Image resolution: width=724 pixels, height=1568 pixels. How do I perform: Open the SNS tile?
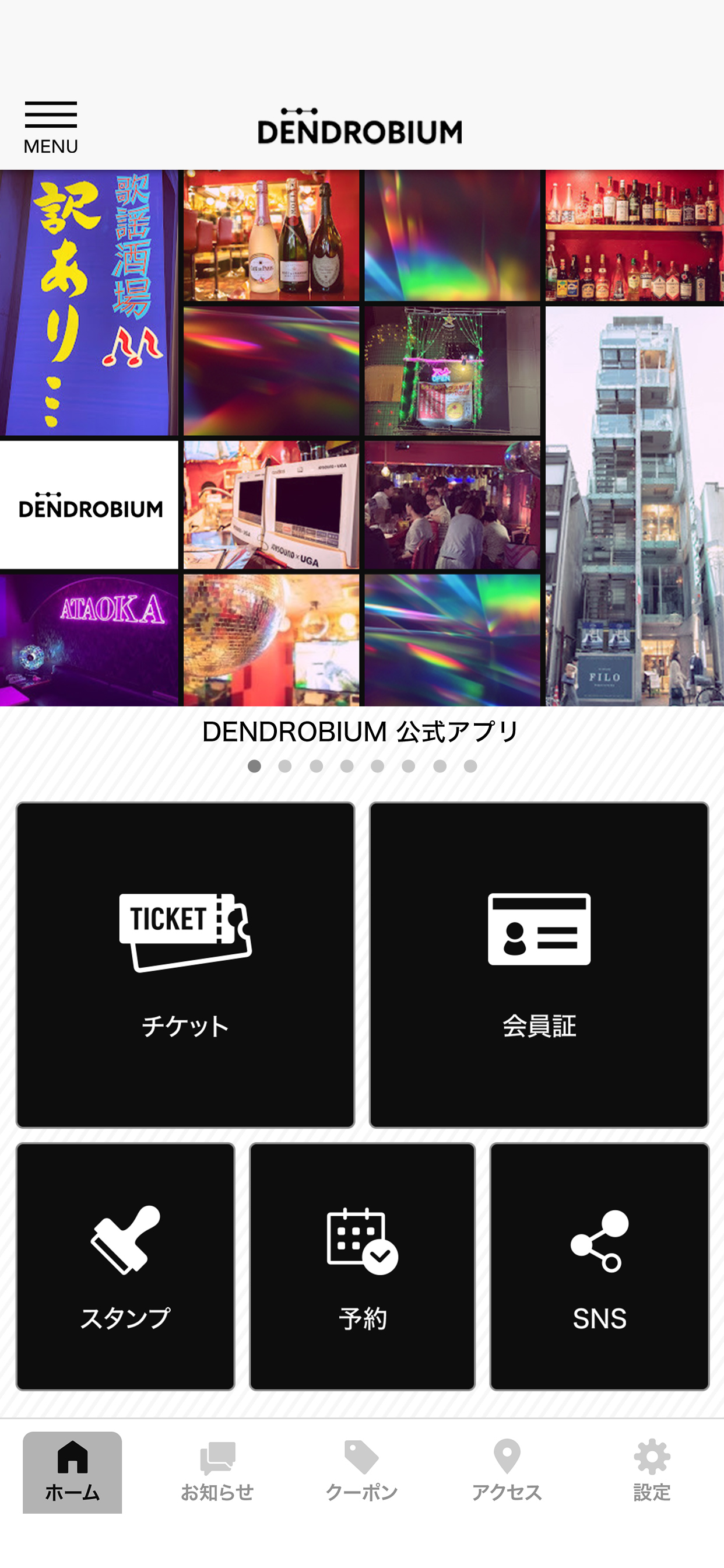599,1266
